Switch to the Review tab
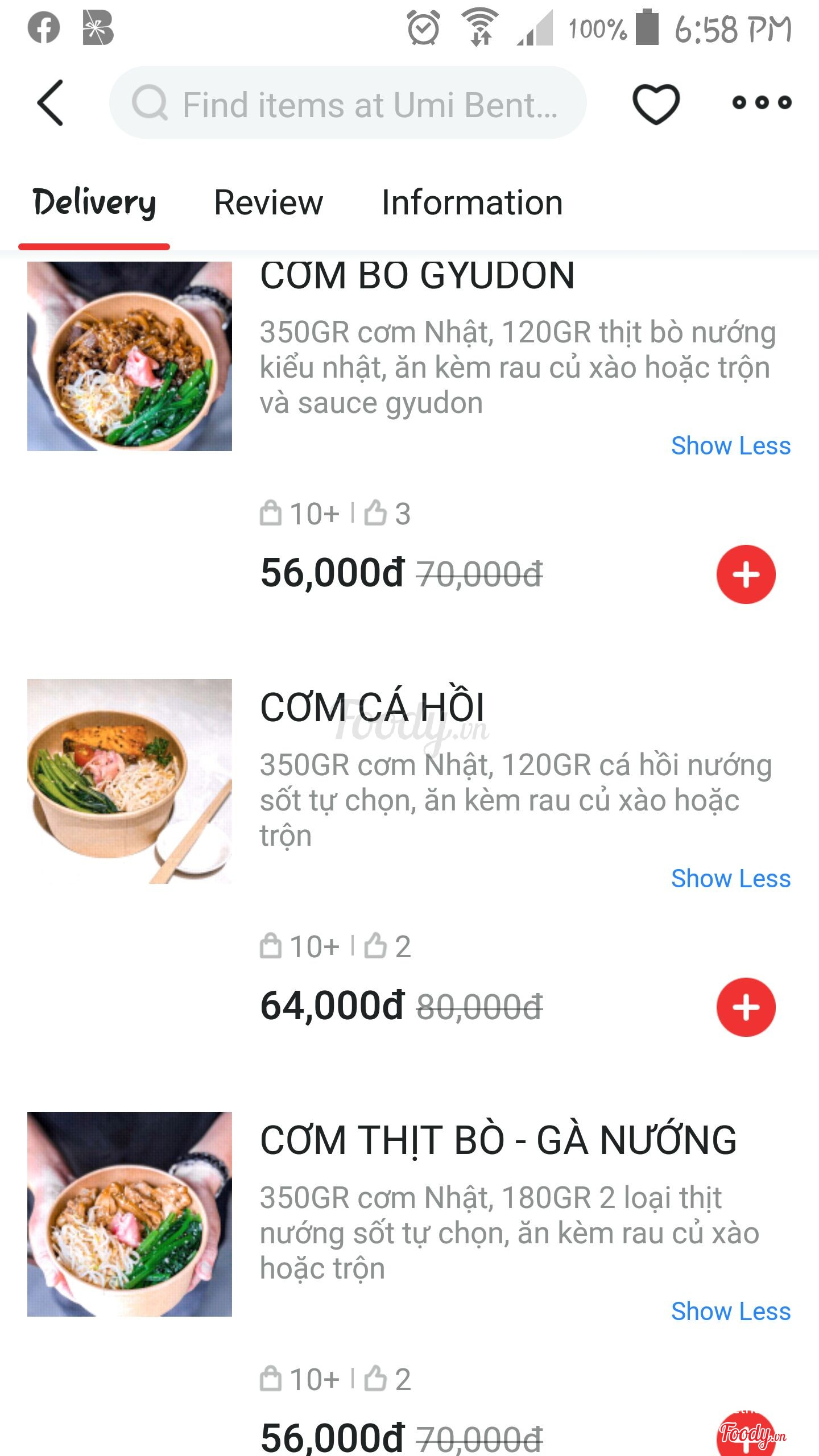The image size is (819, 1456). point(268,203)
